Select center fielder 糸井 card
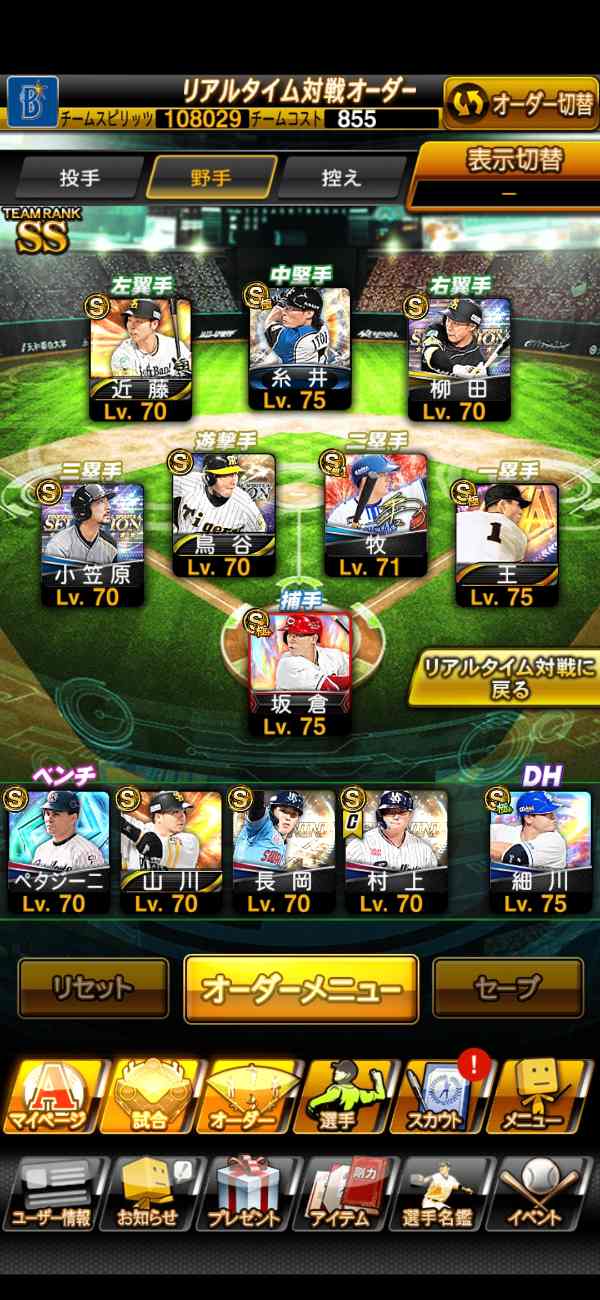 pos(300,348)
